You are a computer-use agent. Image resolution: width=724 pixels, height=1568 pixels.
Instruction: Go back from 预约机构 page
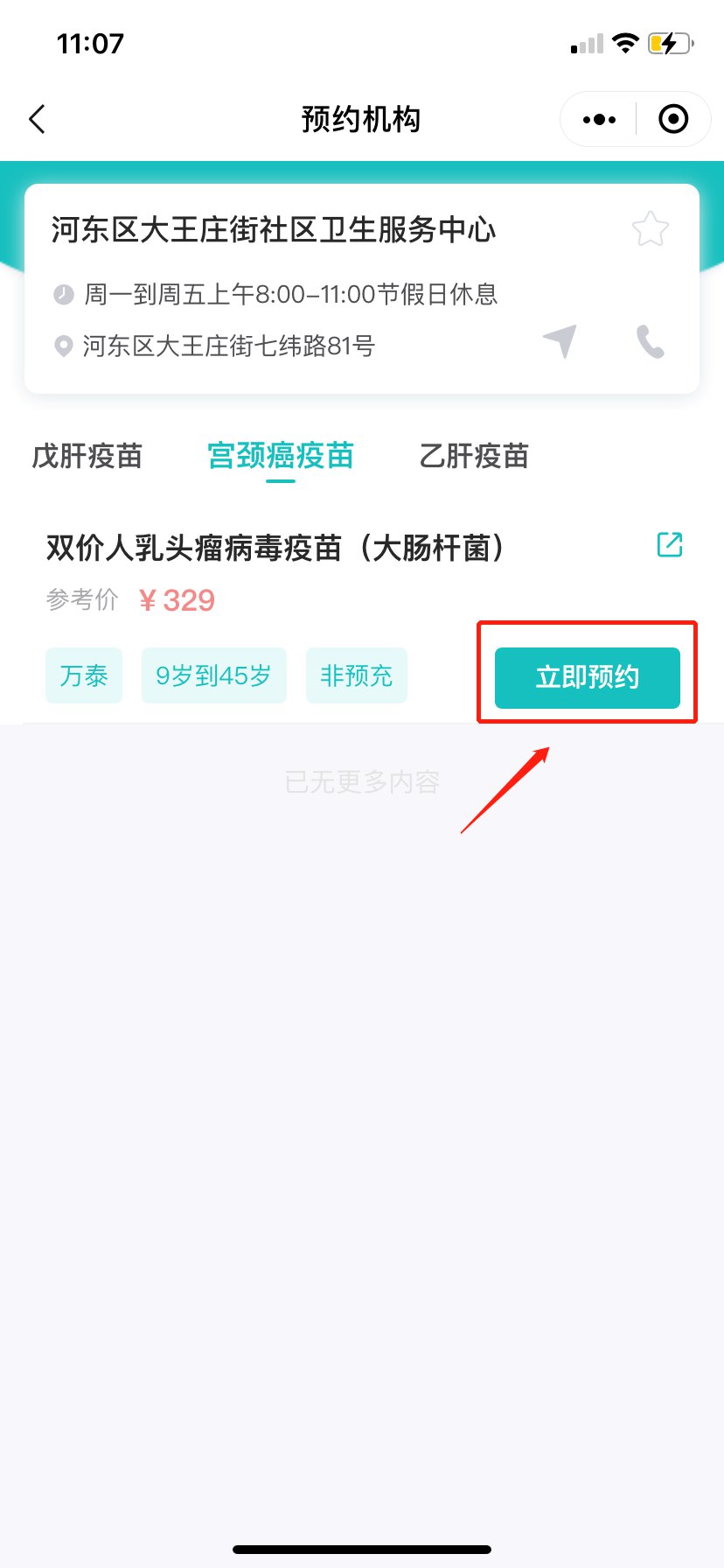(37, 119)
